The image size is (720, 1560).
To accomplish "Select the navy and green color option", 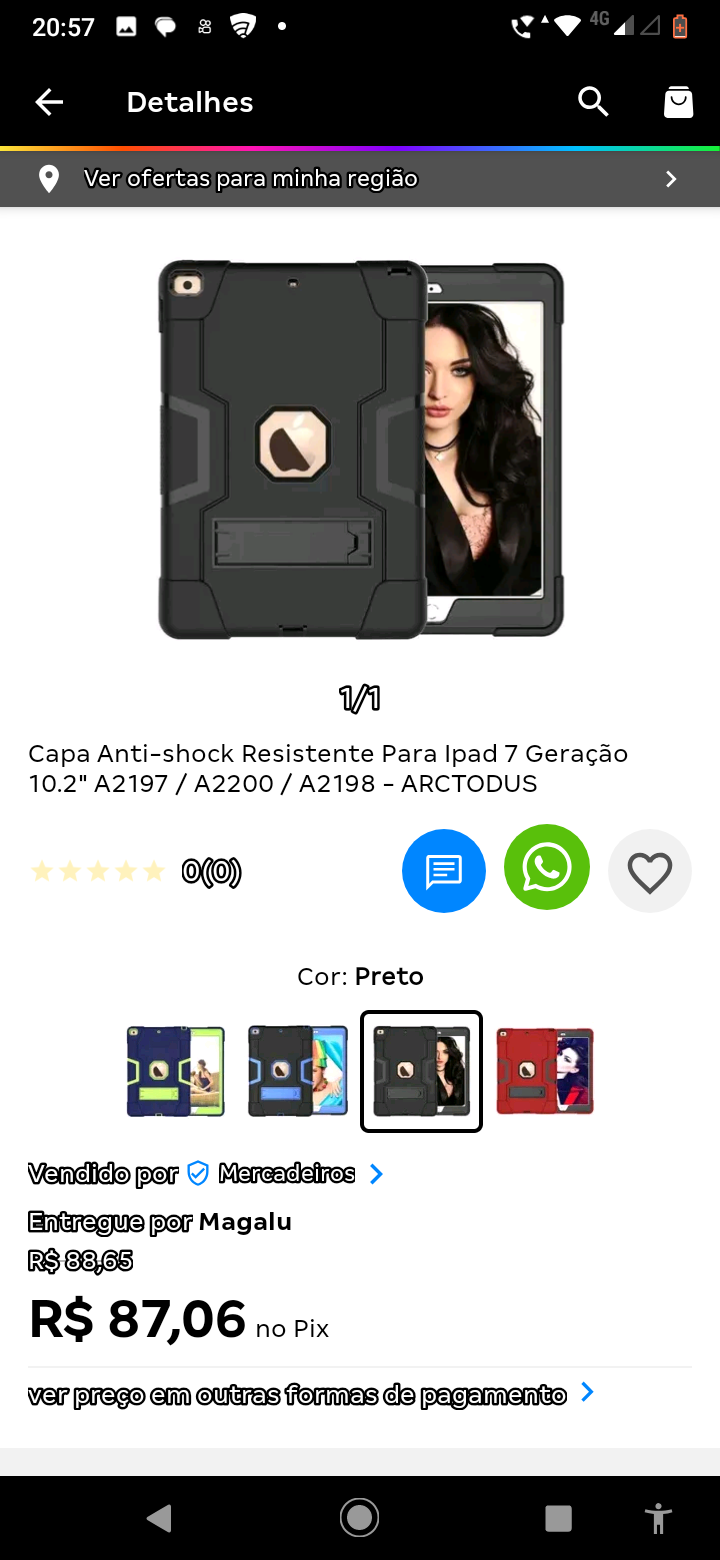I will click(176, 1072).
